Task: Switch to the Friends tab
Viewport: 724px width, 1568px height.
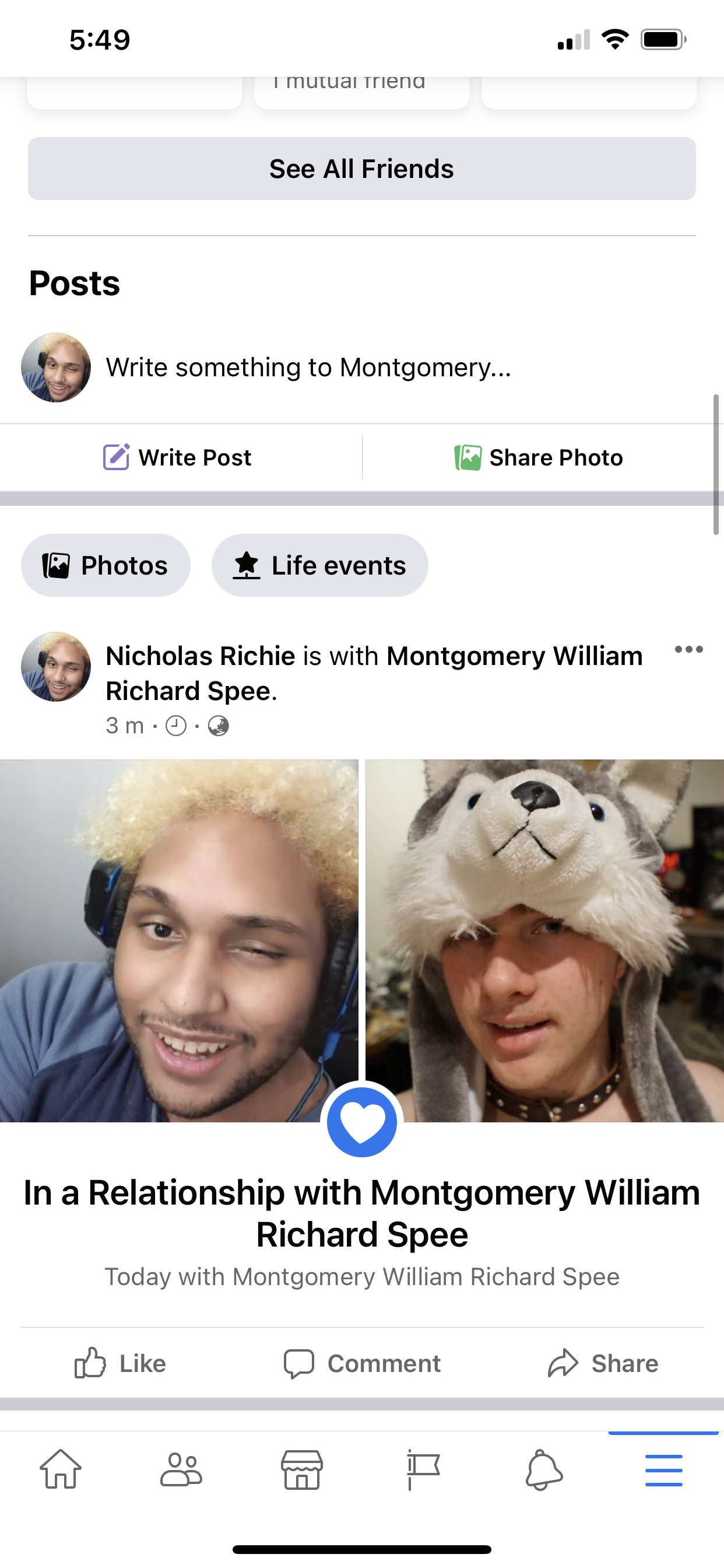Action: [x=181, y=1469]
